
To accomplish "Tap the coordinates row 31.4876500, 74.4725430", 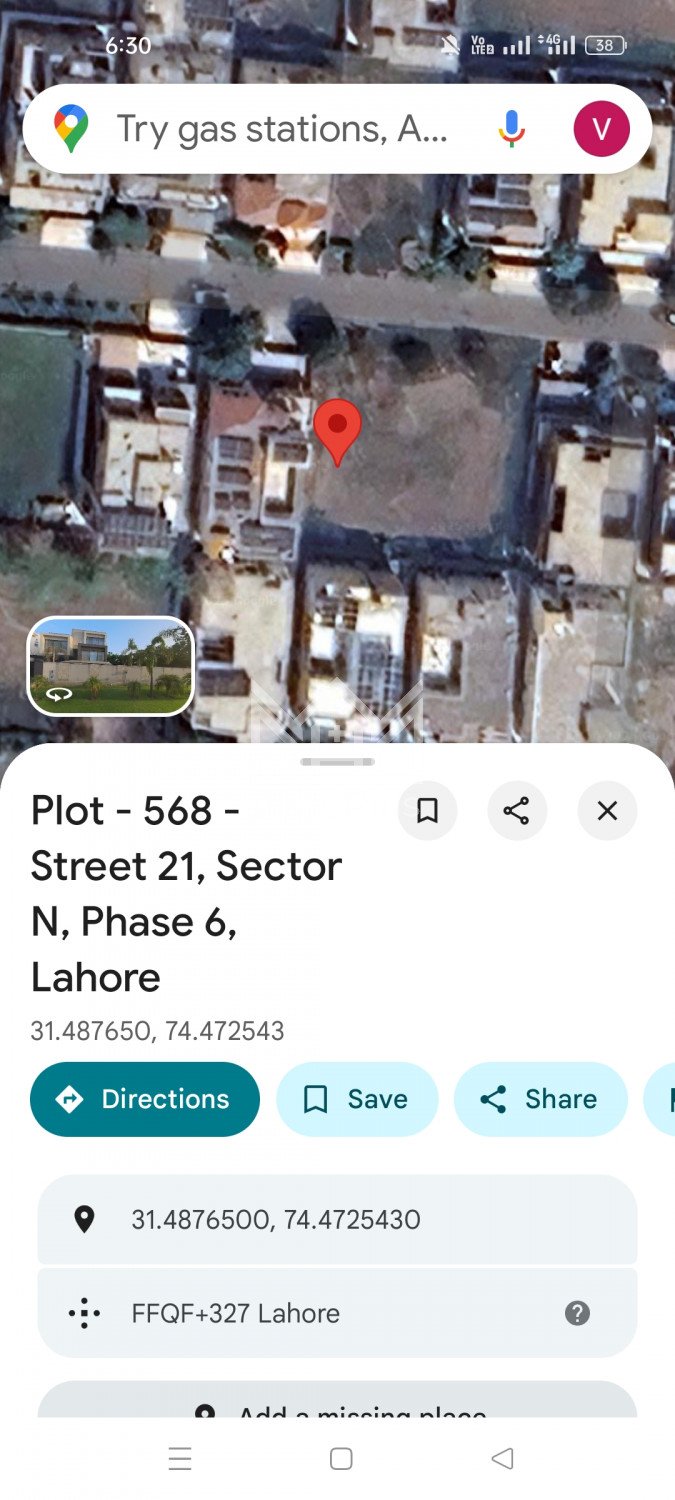I will point(336,1220).
